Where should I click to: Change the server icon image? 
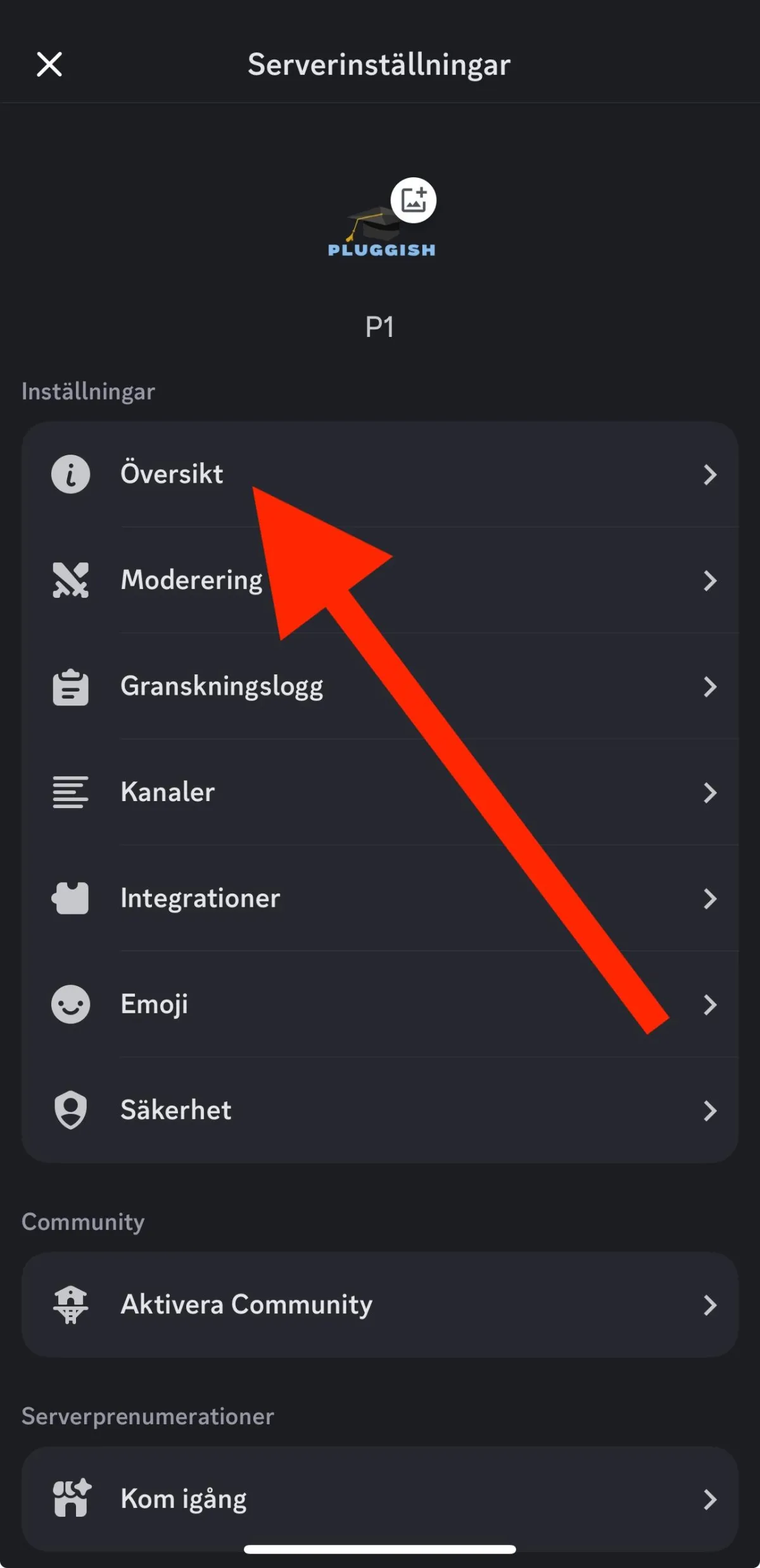click(413, 201)
